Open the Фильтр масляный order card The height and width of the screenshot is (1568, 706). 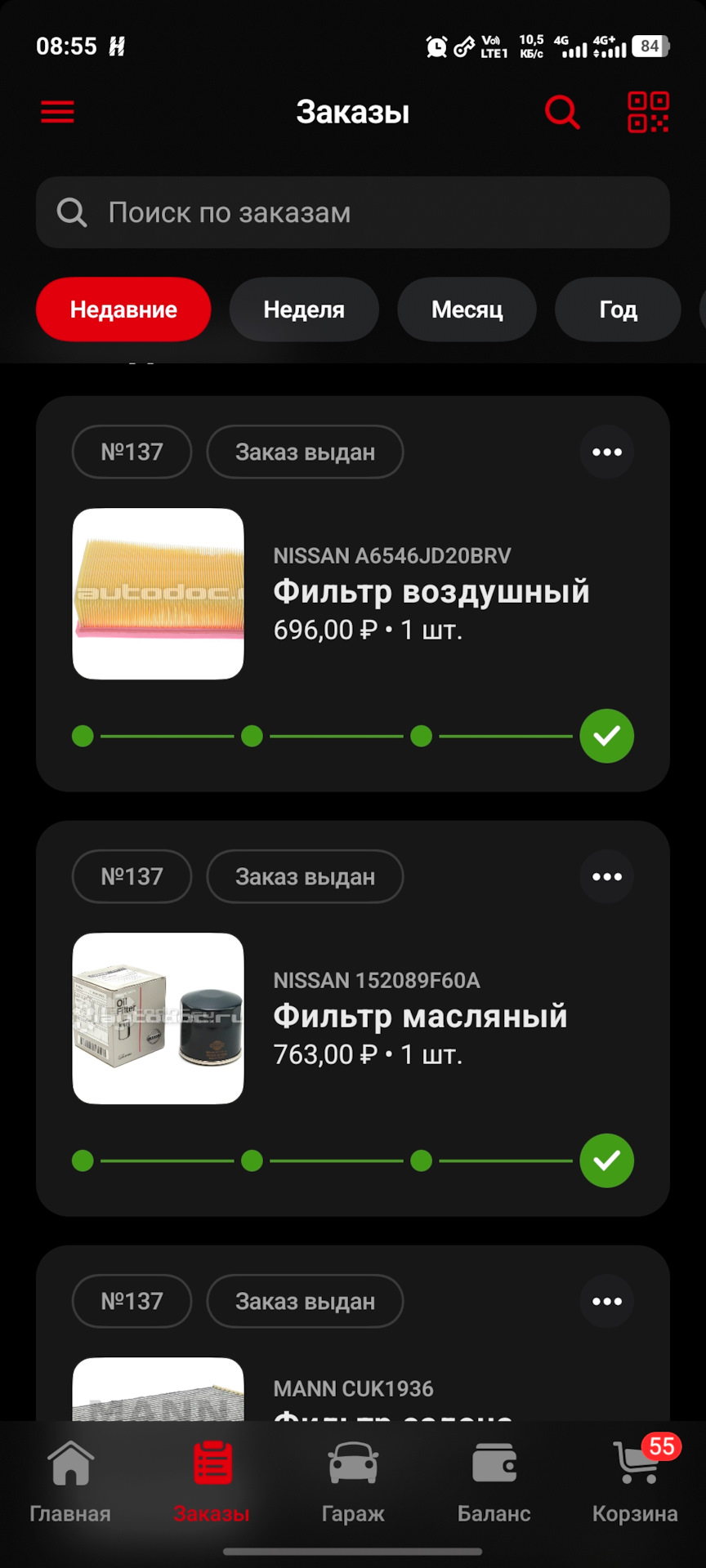(353, 1018)
